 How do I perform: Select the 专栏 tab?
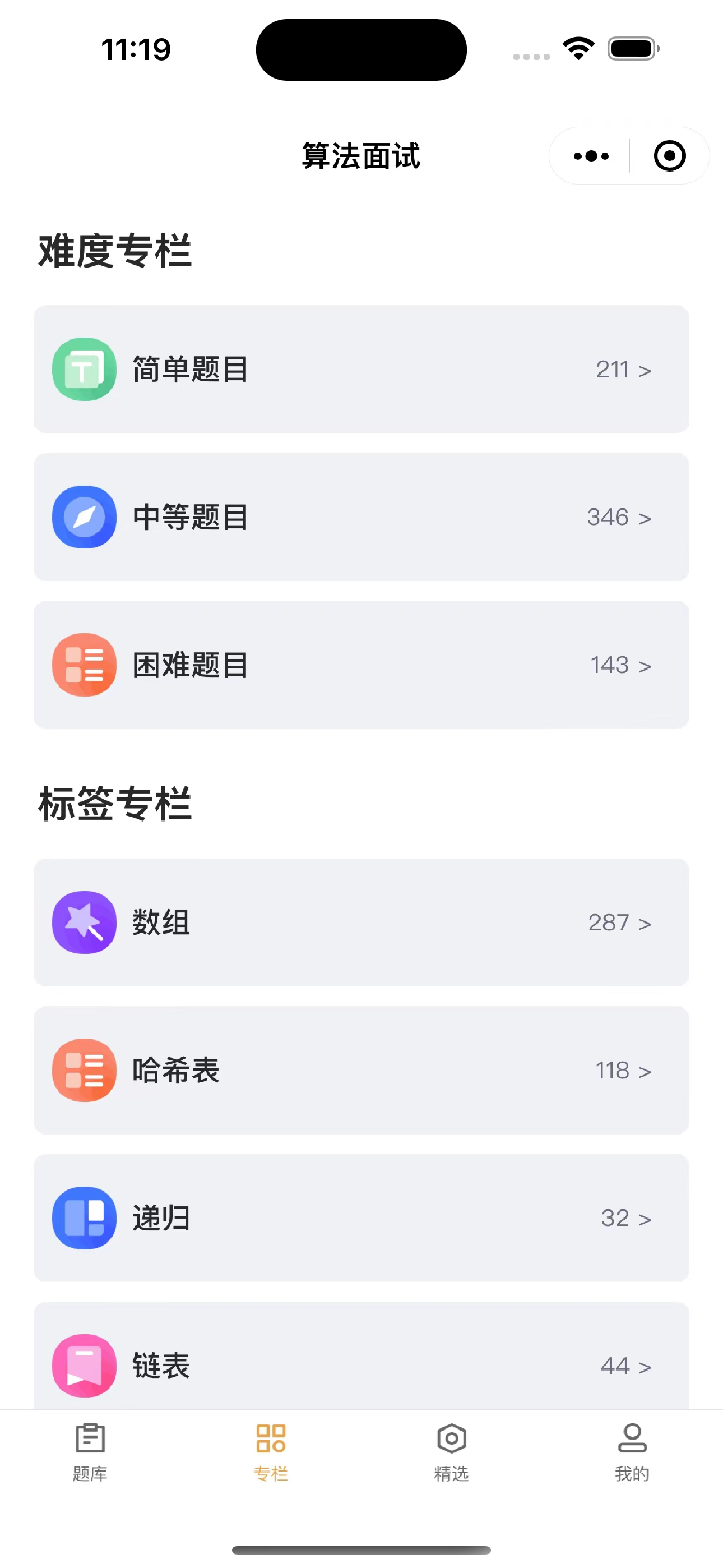[271, 1451]
